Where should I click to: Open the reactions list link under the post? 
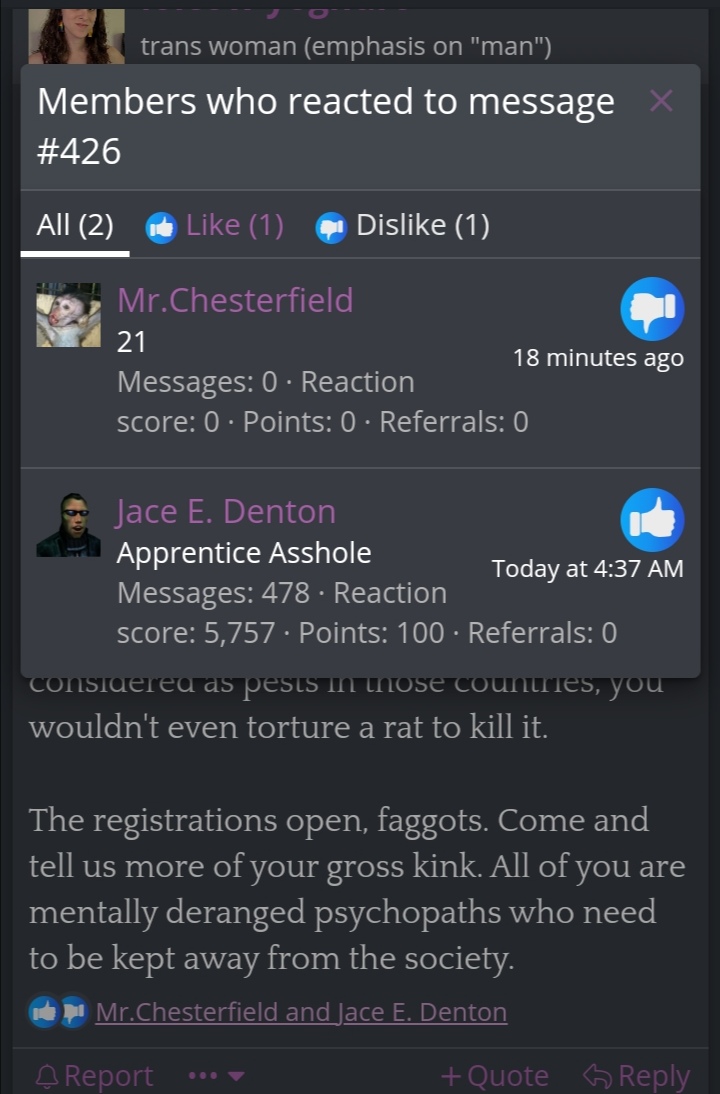[301, 1012]
